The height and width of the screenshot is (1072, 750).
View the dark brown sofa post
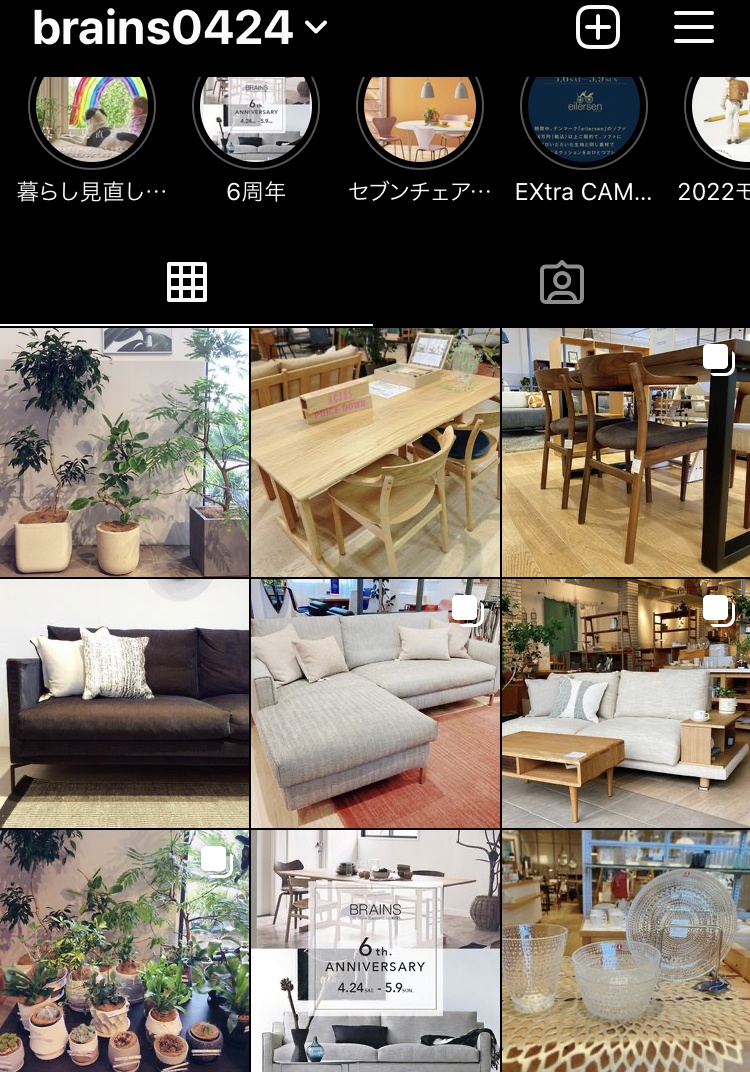[x=124, y=703]
